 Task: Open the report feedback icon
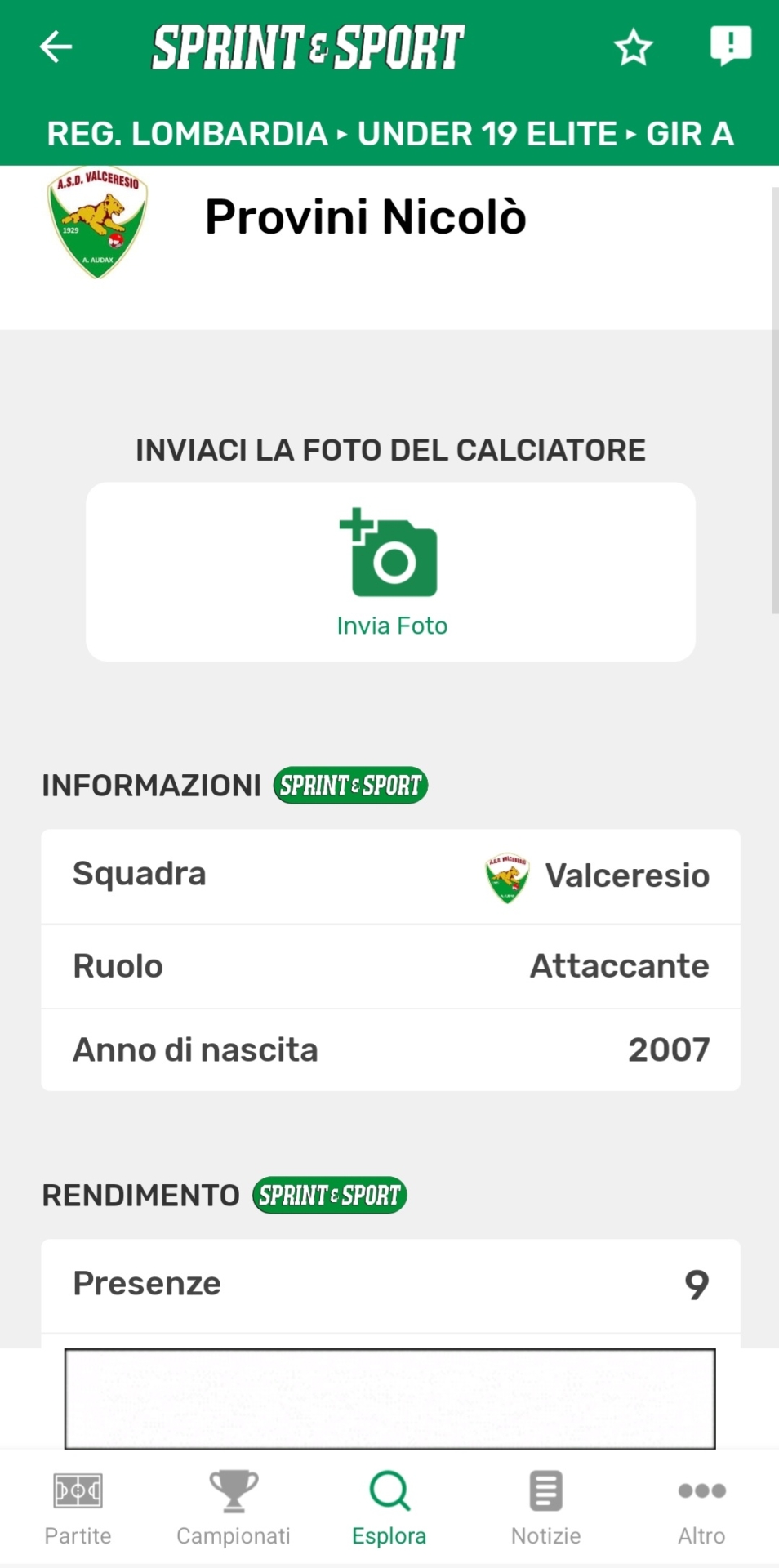[x=730, y=46]
